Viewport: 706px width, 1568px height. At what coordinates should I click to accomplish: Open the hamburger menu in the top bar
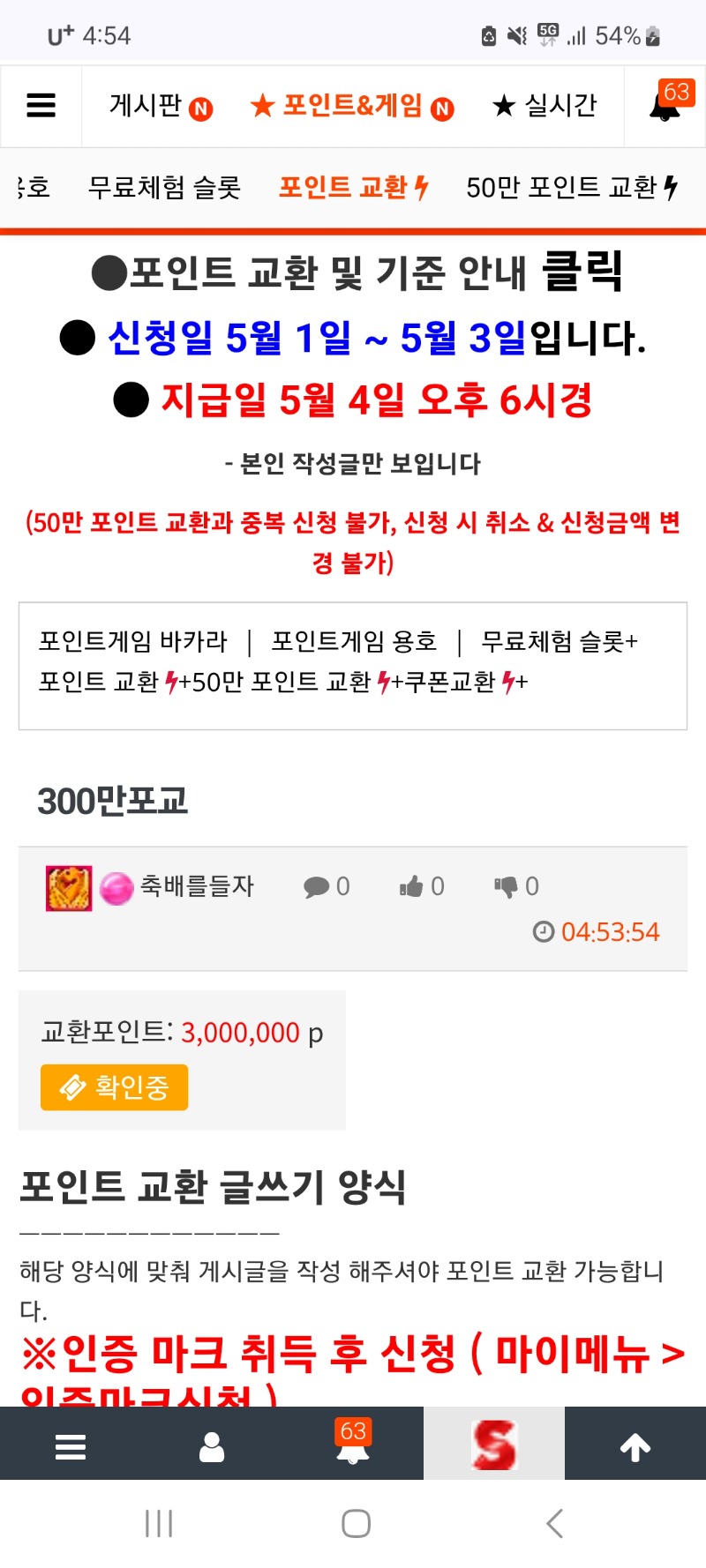(41, 106)
